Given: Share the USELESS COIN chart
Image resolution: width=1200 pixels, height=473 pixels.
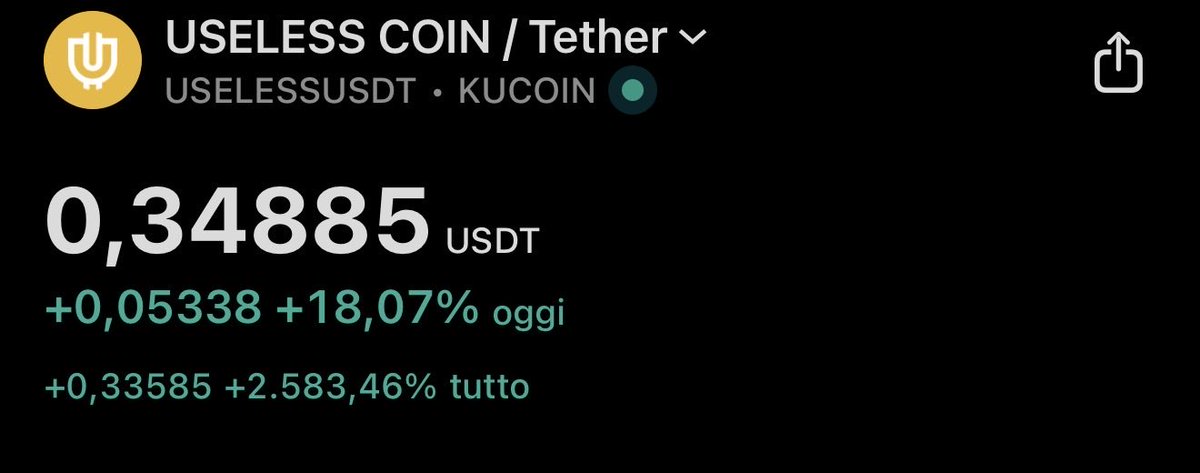Looking at the screenshot, I should click(1118, 63).
